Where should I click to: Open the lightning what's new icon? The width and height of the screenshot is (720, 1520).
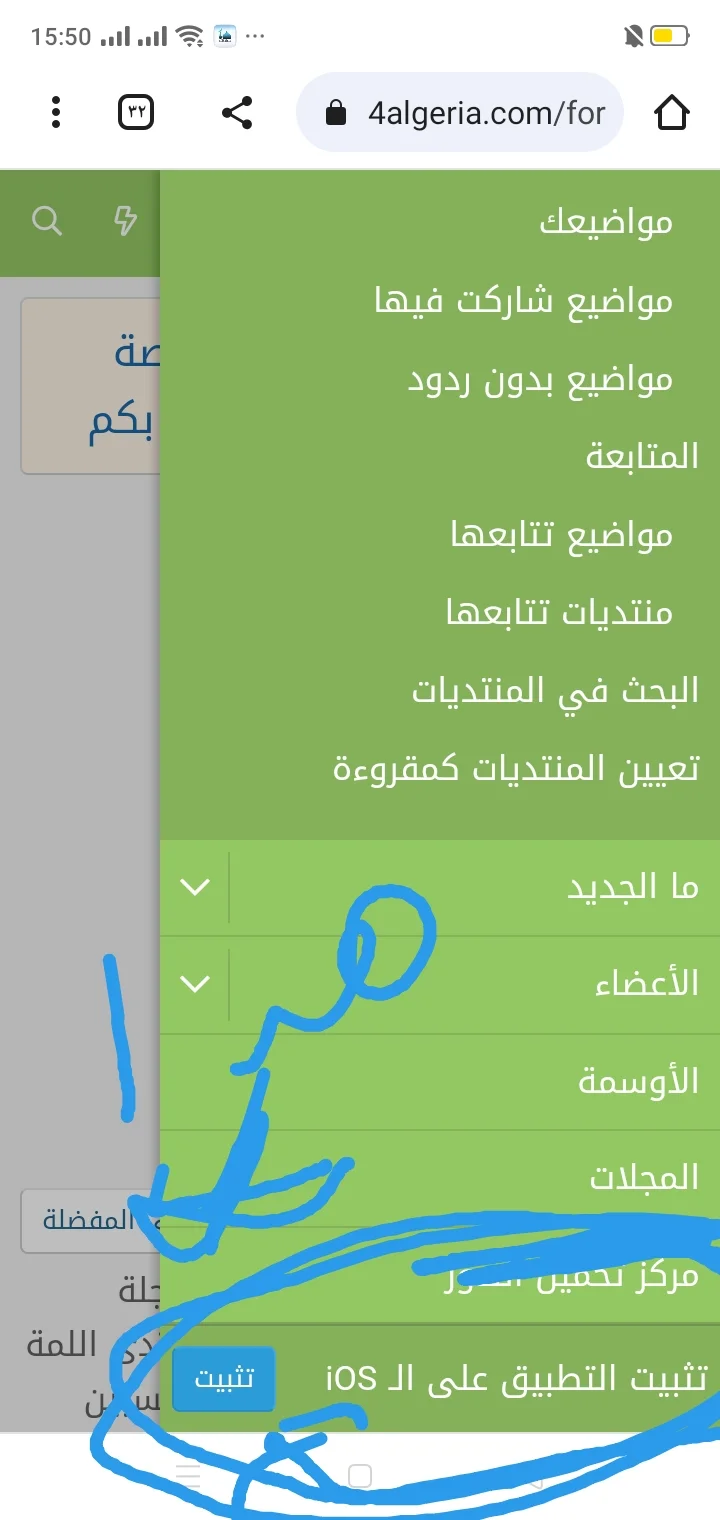coord(125,221)
